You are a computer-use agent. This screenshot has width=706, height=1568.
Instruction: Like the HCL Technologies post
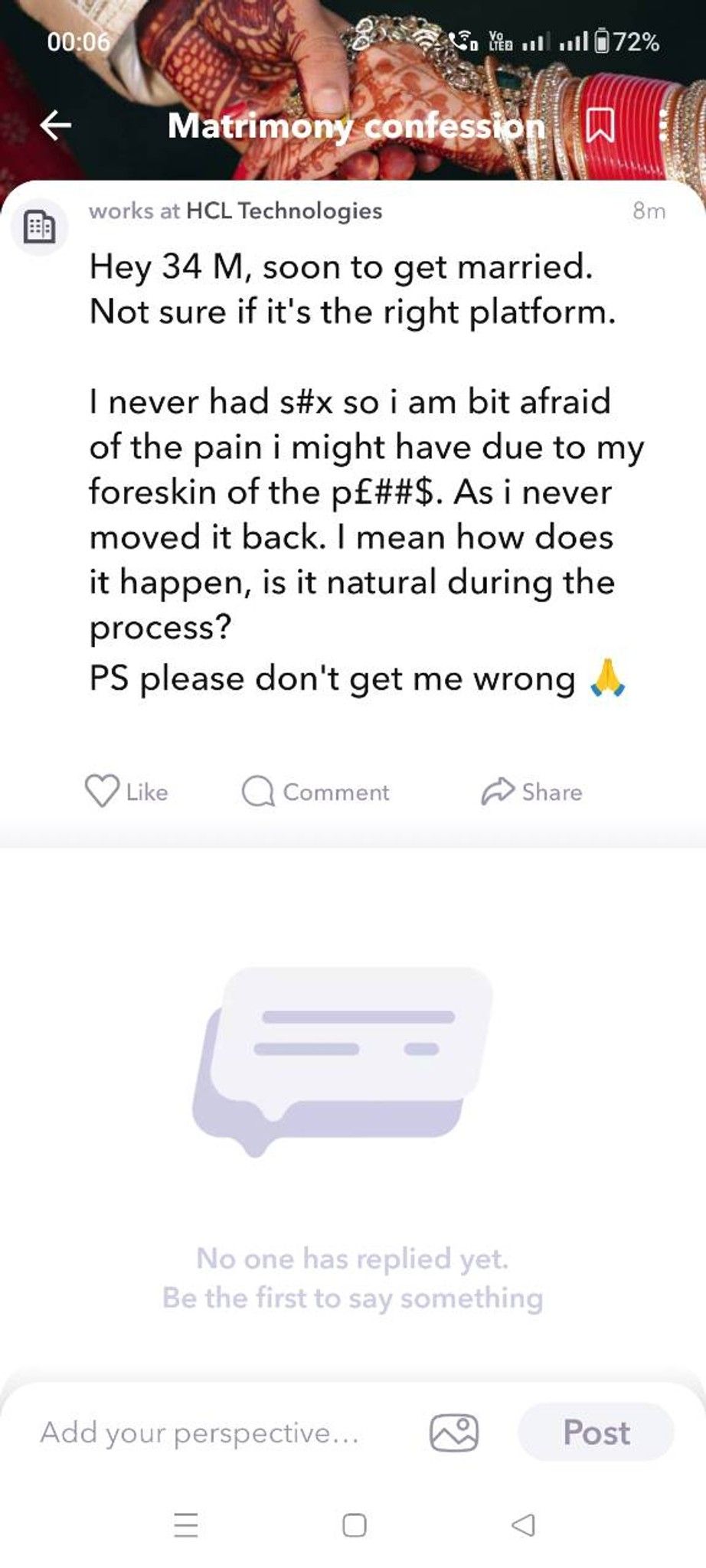pyautogui.click(x=126, y=792)
